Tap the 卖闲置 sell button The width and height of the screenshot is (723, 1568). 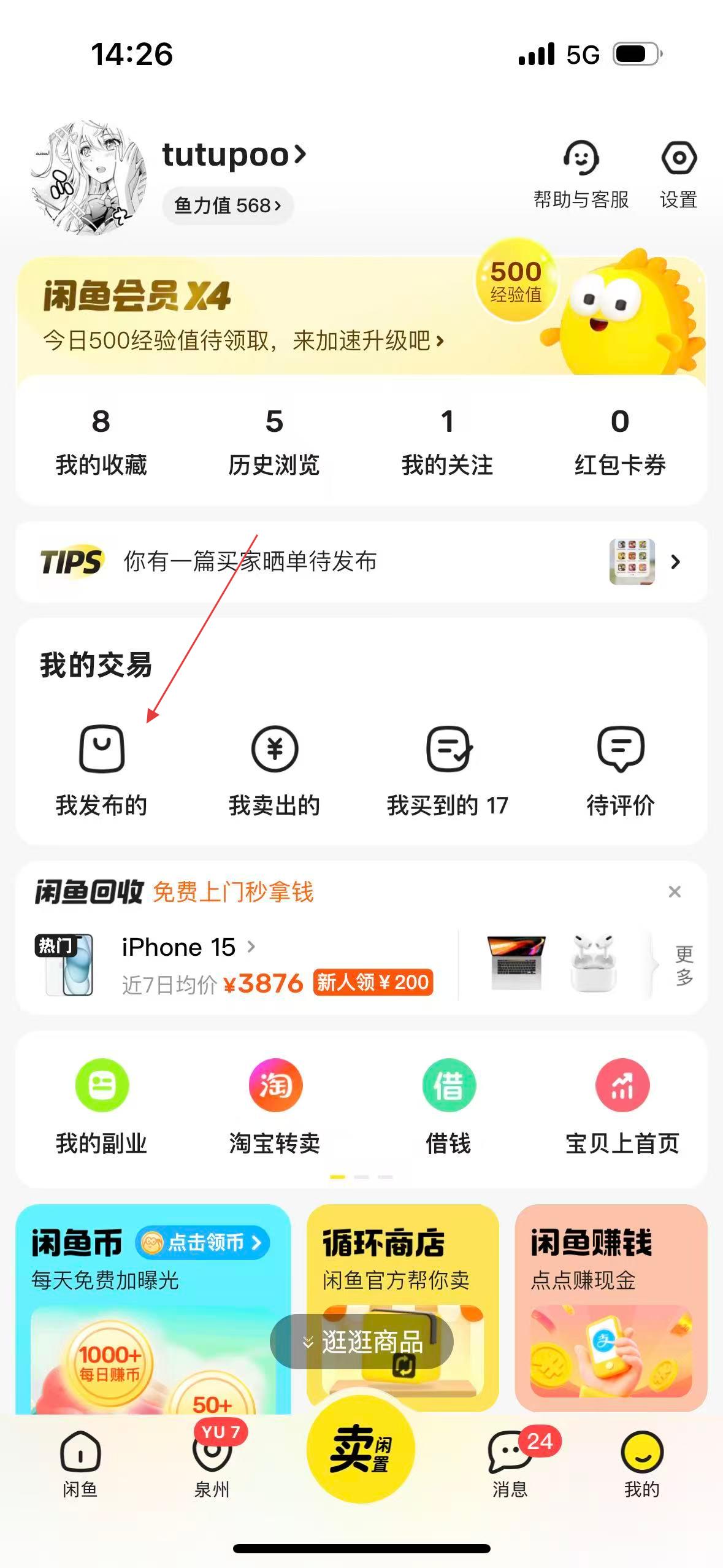click(x=361, y=1449)
